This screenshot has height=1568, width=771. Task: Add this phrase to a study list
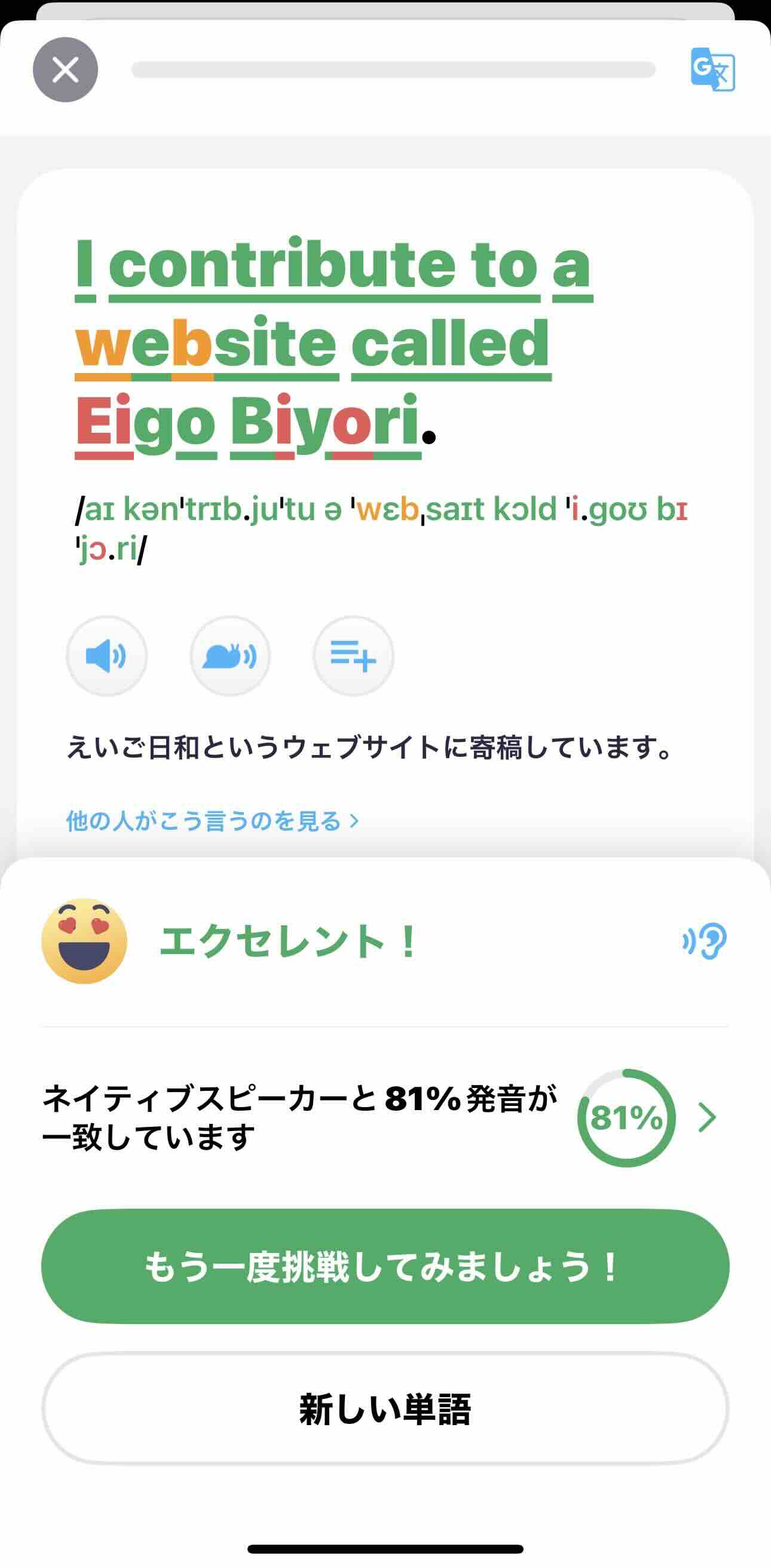pyautogui.click(x=354, y=656)
